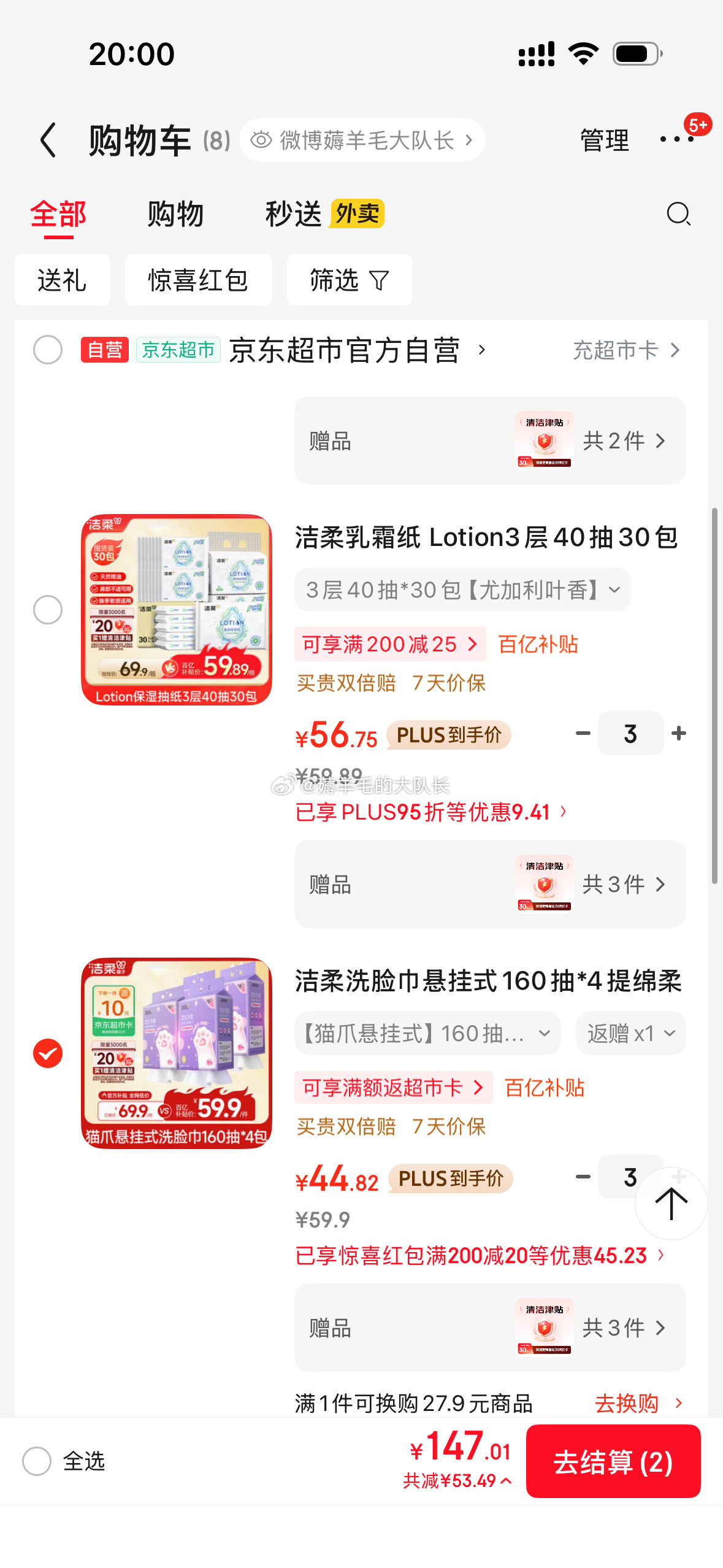Switch to the 购物 tab

175,214
